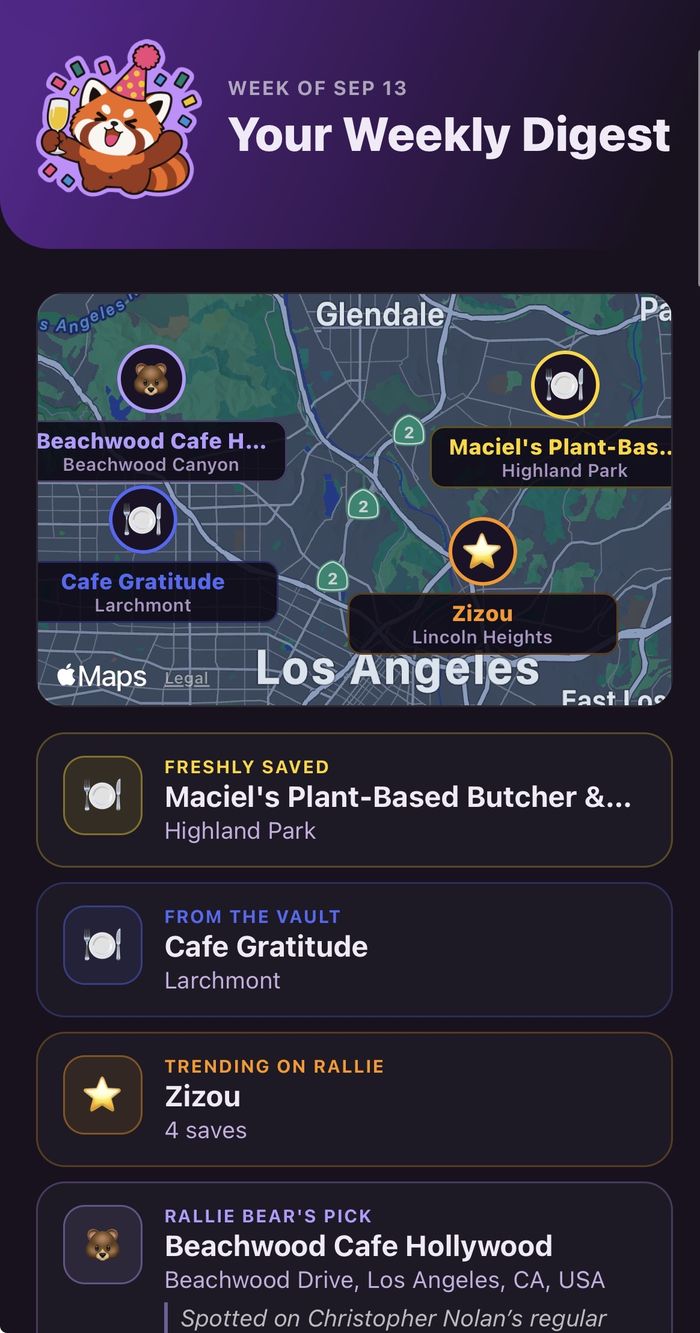Tap the Cafe Gratitude map pin
Viewport: 700px width, 1333px height.
tap(143, 519)
